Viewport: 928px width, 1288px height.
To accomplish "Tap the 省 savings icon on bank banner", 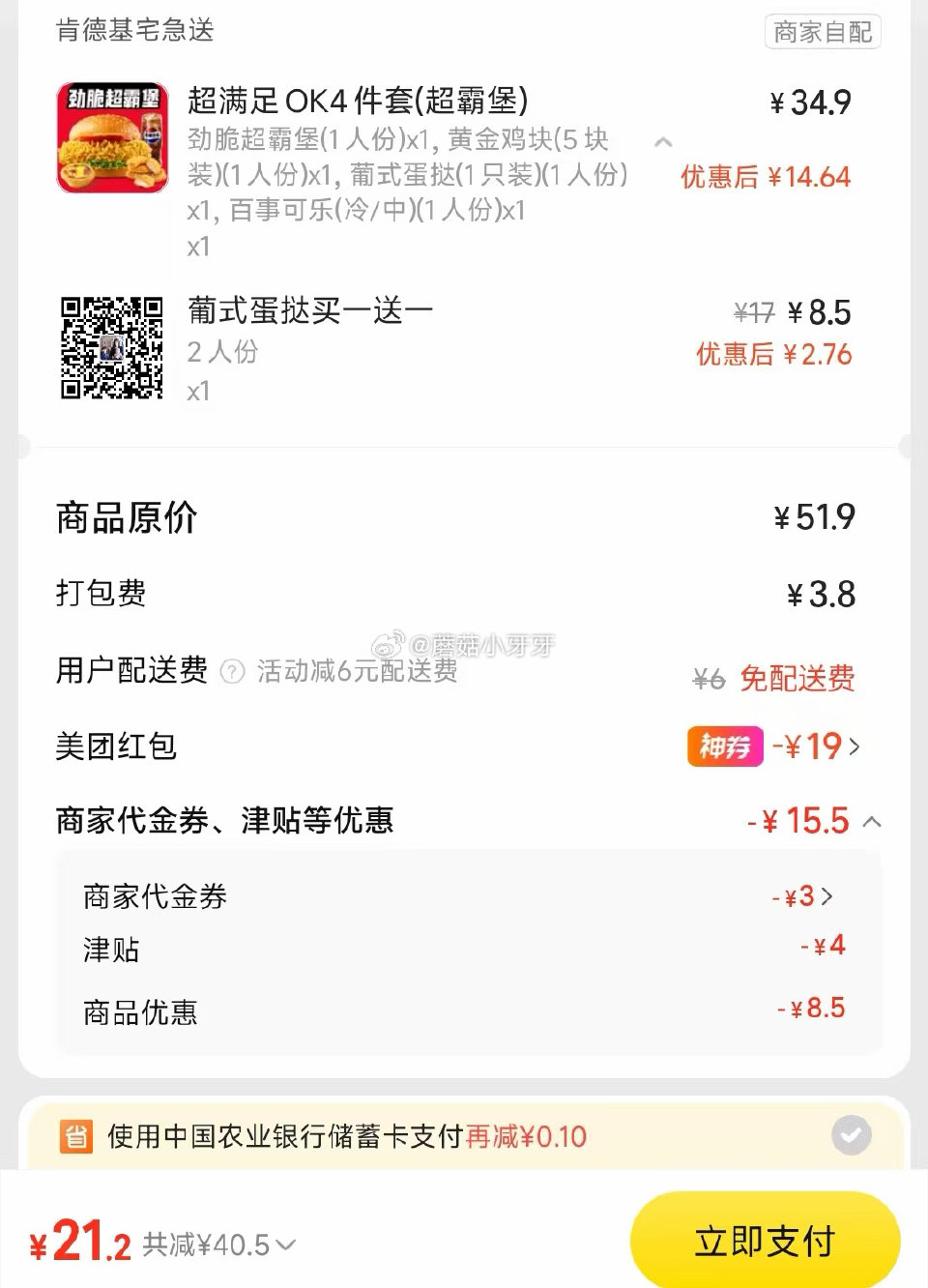I will 72,1137.
